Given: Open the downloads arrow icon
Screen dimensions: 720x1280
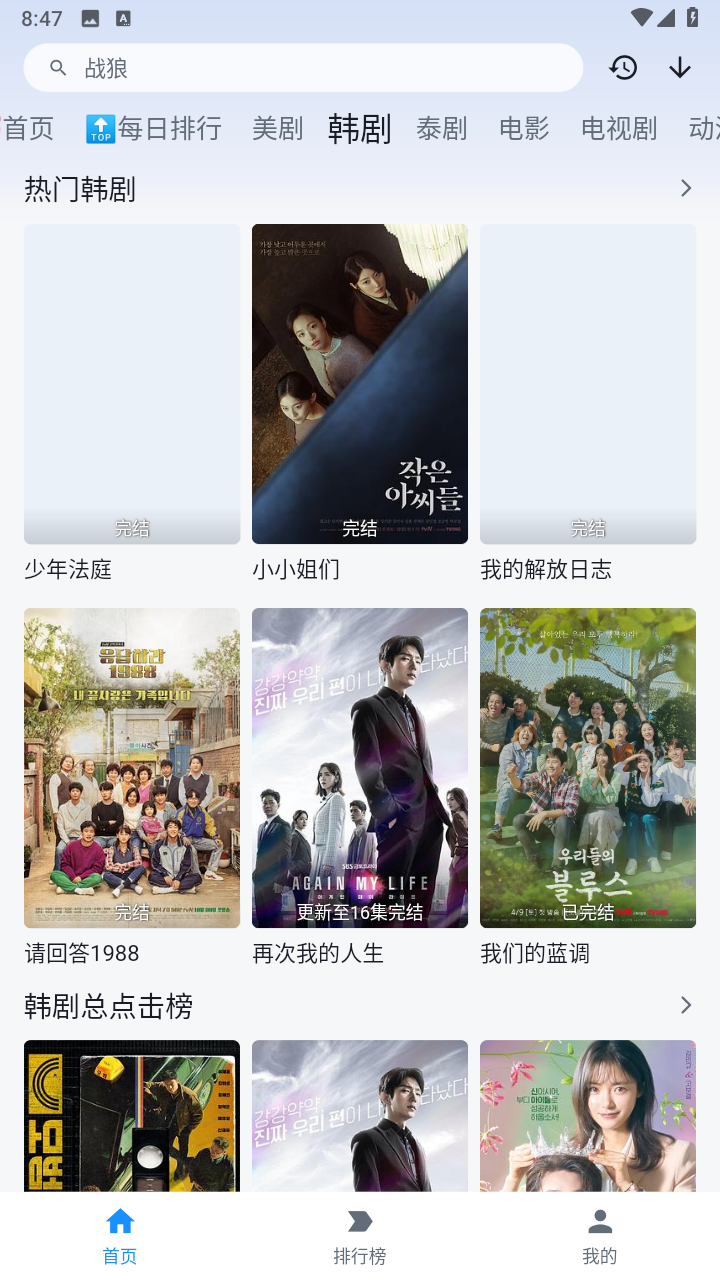Looking at the screenshot, I should 680,68.
